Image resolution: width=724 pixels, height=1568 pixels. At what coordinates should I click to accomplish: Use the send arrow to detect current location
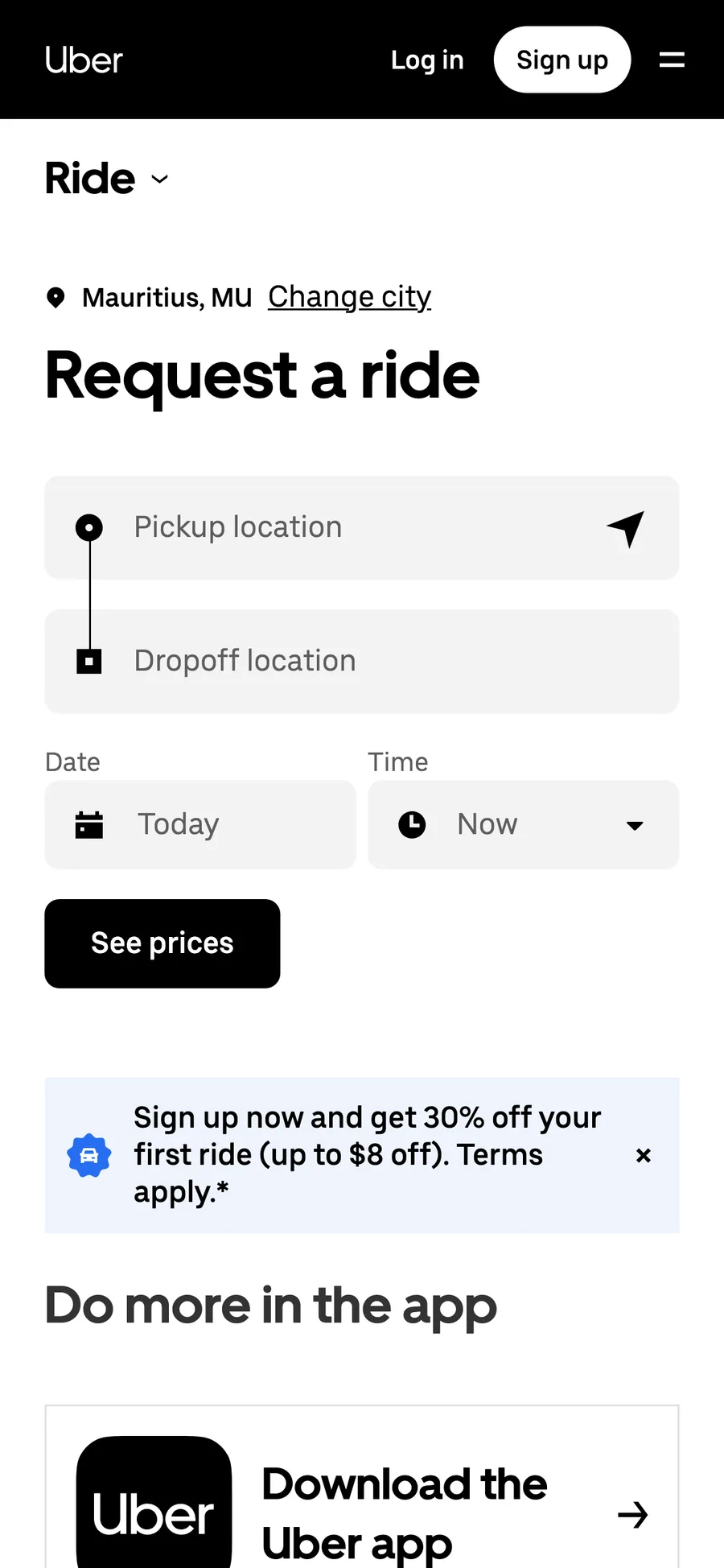(625, 528)
